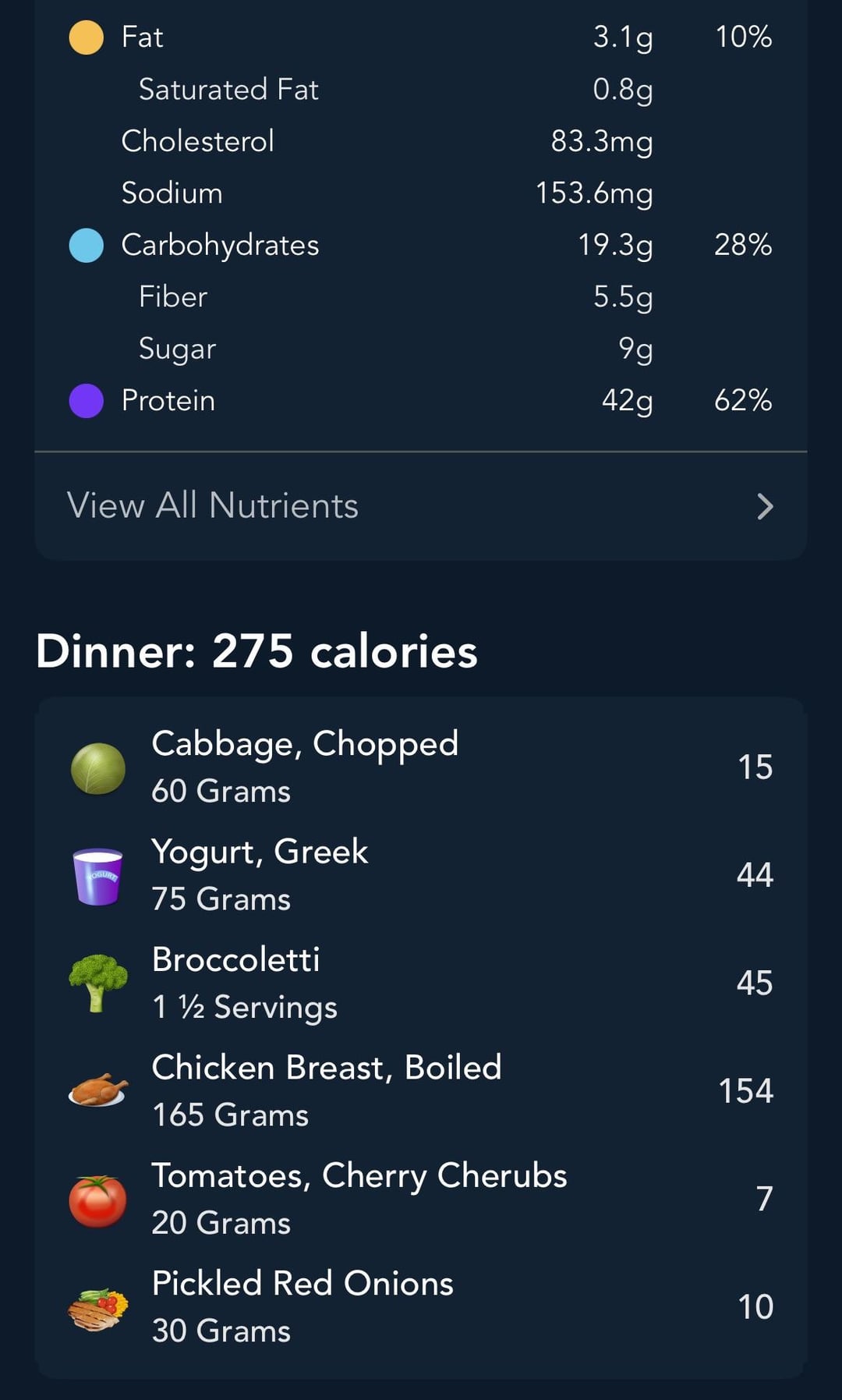Select the Yogurt, Greek food item
Viewport: 842px width, 1400px height.
pos(421,875)
